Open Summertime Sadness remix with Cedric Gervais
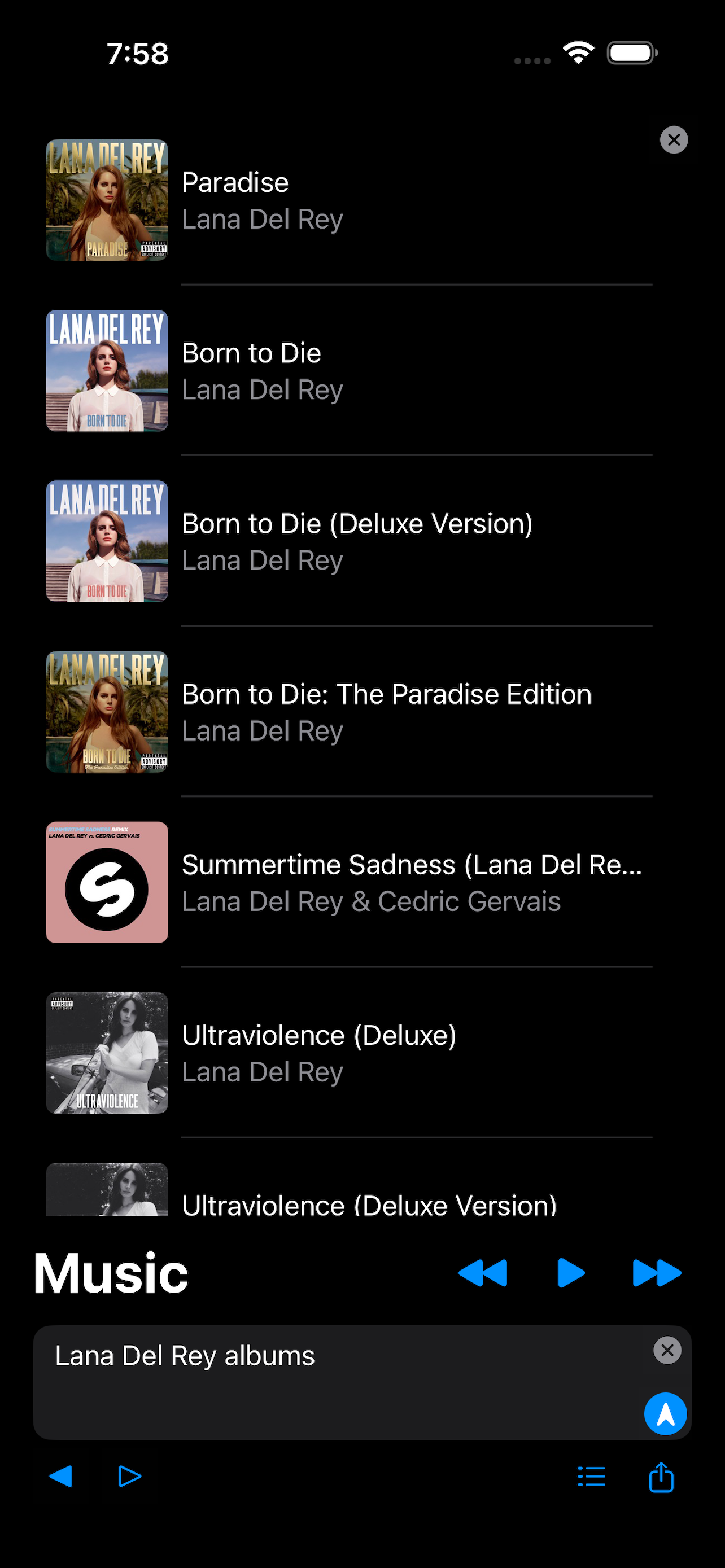Viewport: 725px width, 1568px height. coord(348,882)
